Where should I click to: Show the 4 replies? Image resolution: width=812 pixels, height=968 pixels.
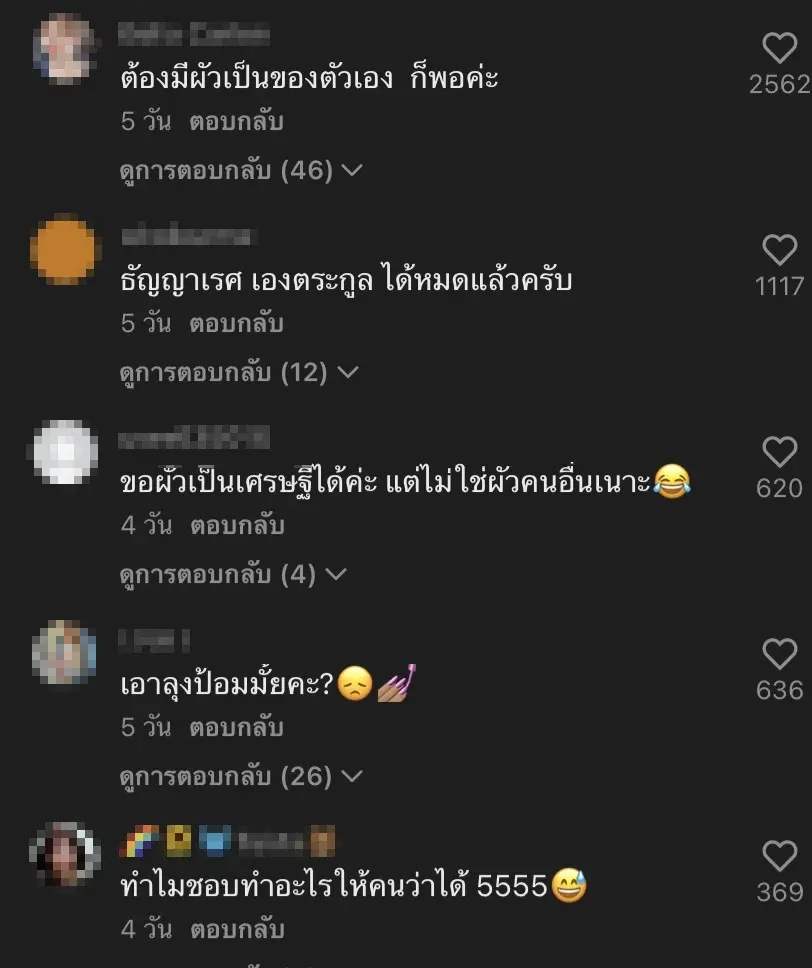[x=232, y=575]
